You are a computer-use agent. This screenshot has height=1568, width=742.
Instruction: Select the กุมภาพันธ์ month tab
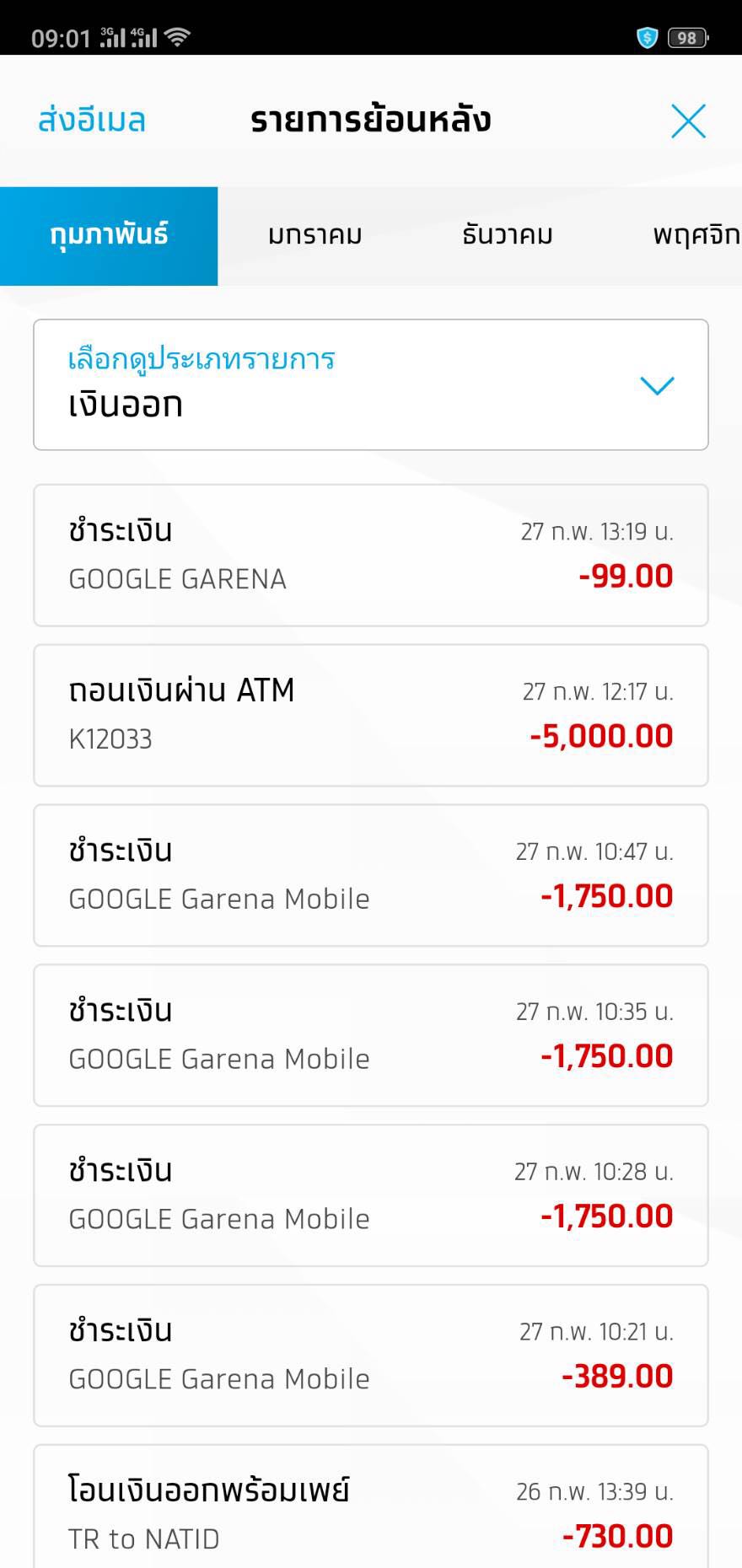(x=109, y=236)
